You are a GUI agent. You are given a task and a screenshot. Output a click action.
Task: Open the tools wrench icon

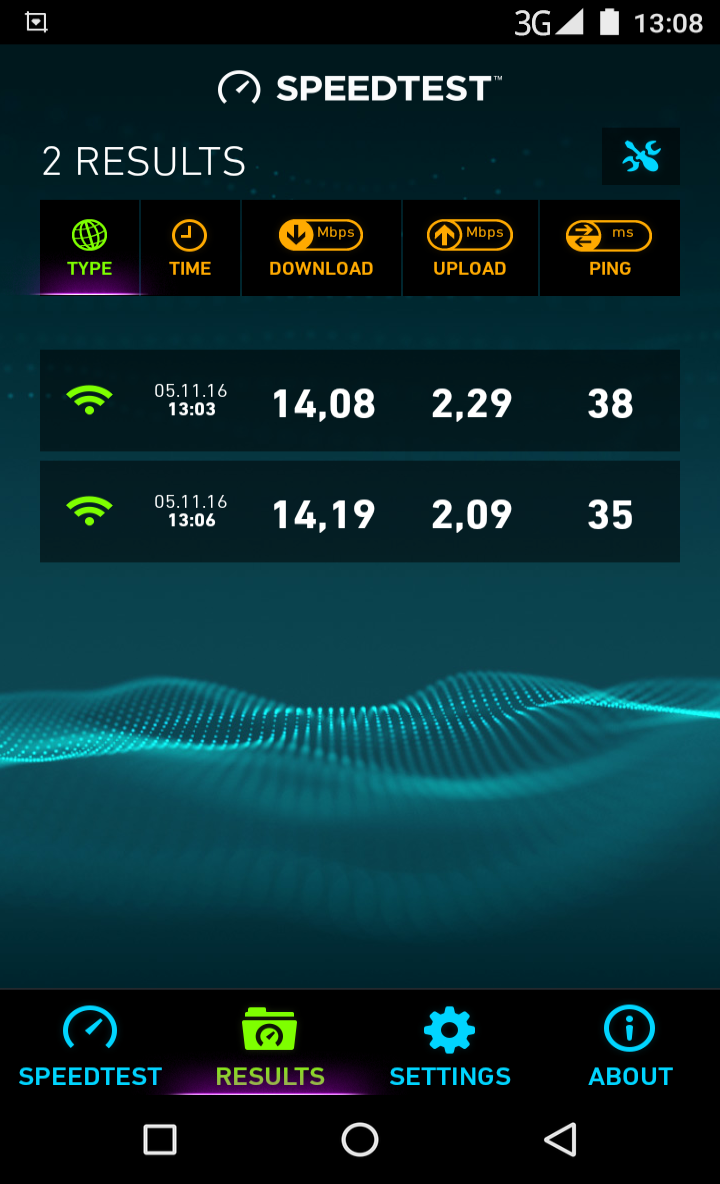pyautogui.click(x=640, y=156)
